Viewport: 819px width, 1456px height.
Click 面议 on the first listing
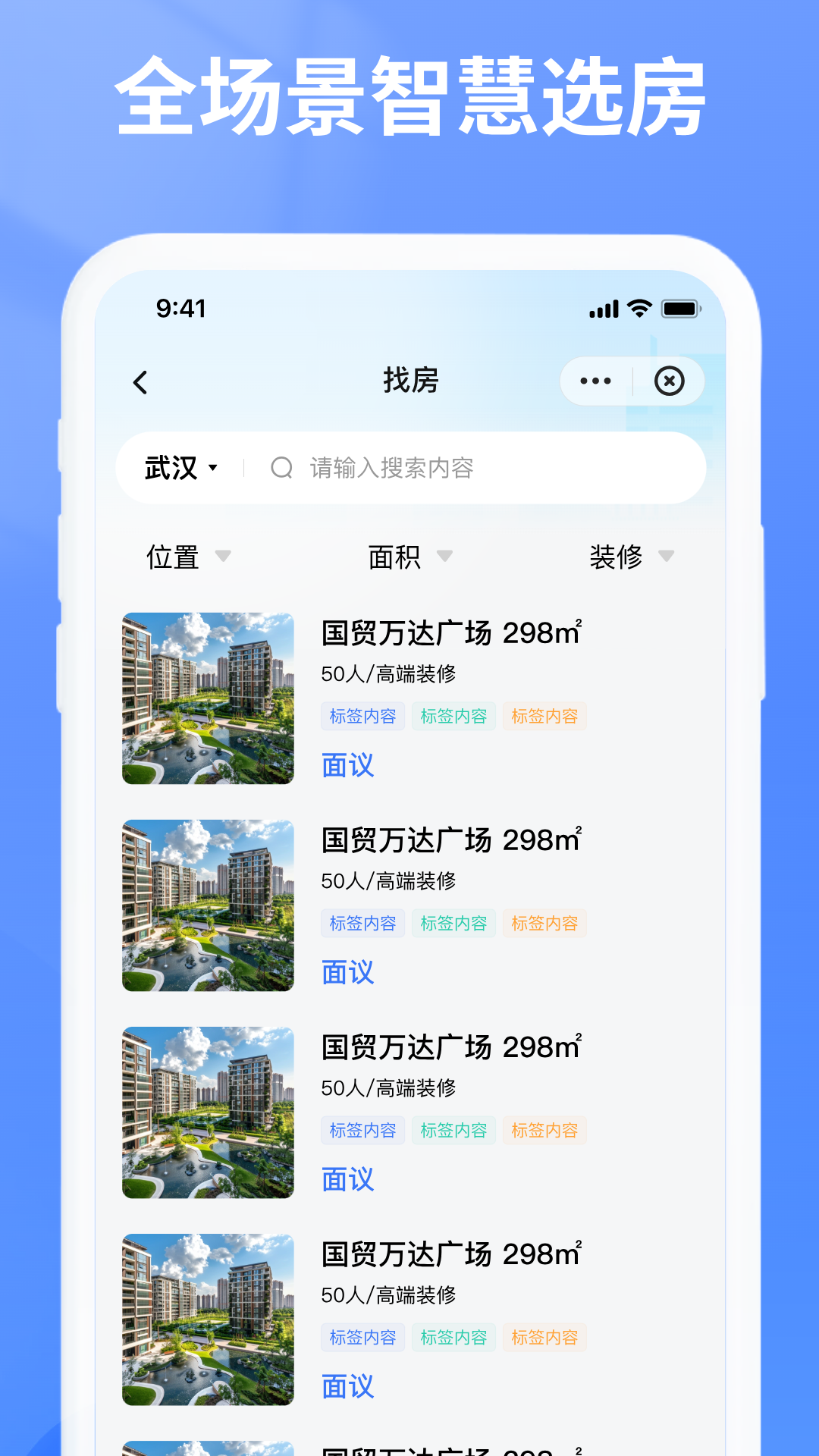[347, 766]
